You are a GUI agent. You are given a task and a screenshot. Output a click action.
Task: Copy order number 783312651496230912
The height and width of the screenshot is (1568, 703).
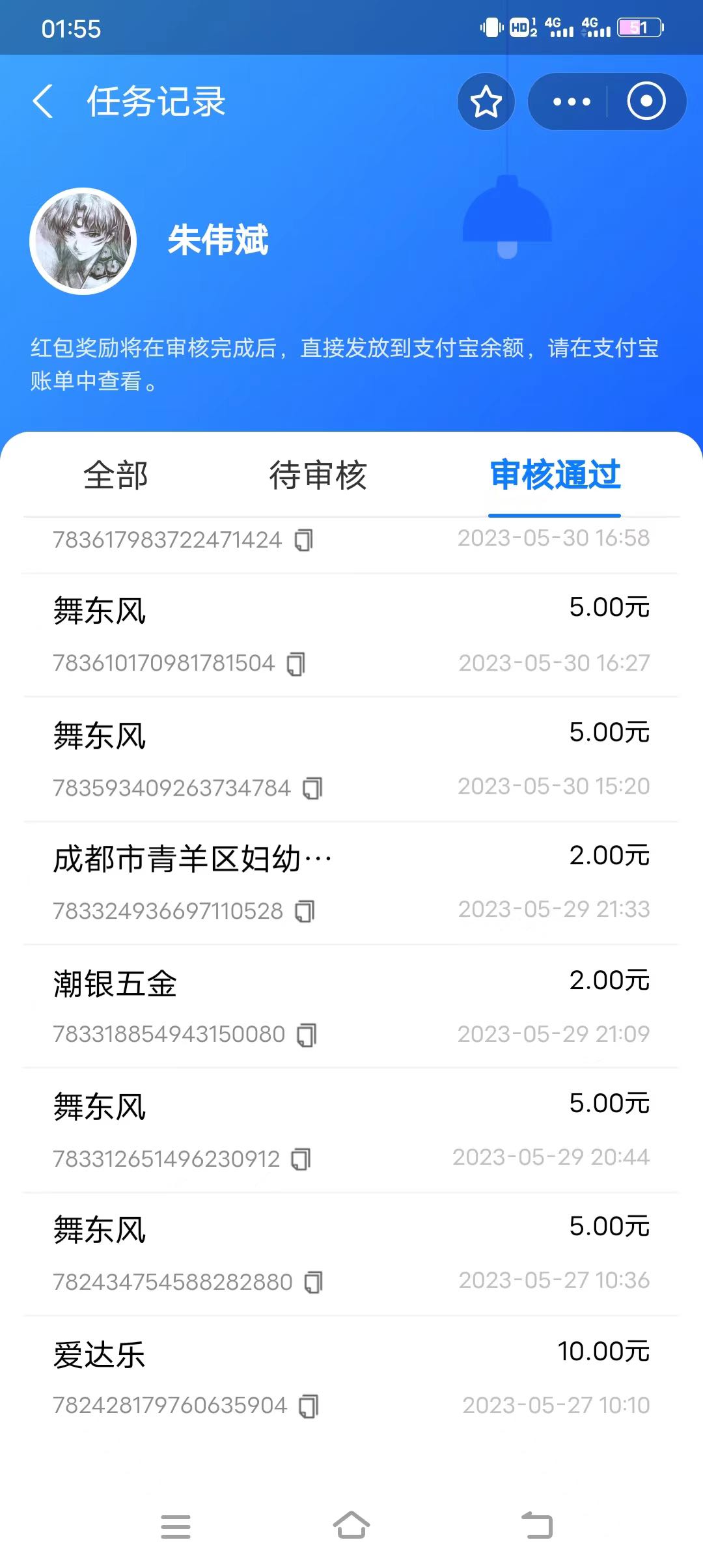[301, 1159]
